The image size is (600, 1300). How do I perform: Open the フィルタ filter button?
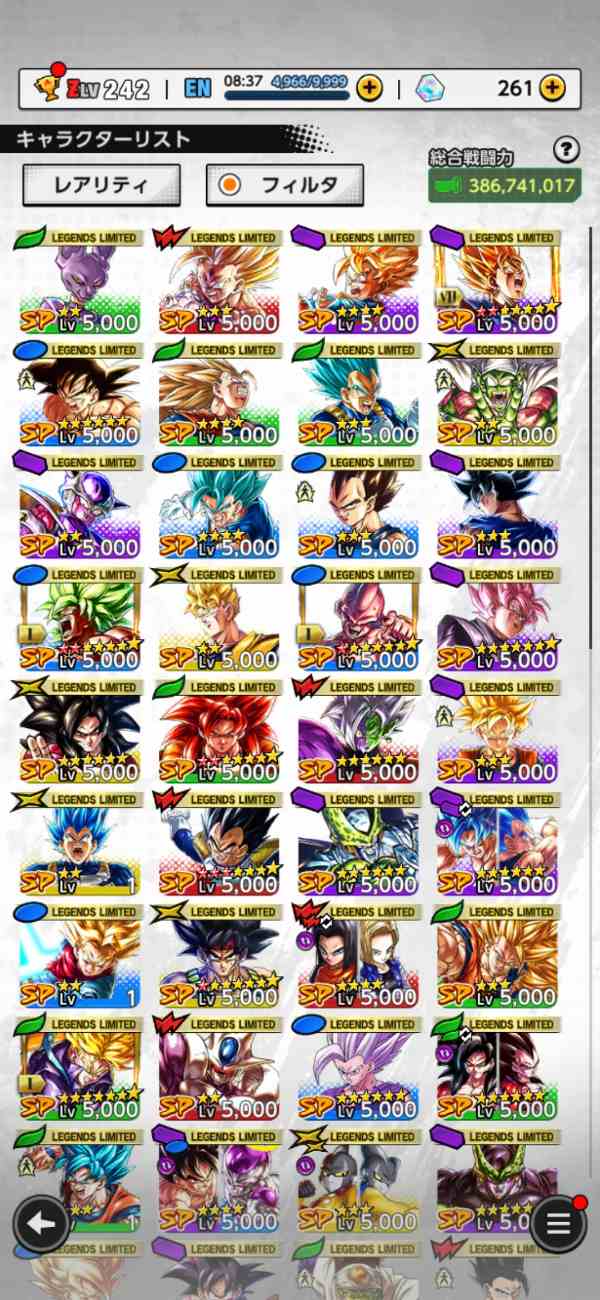(x=284, y=185)
